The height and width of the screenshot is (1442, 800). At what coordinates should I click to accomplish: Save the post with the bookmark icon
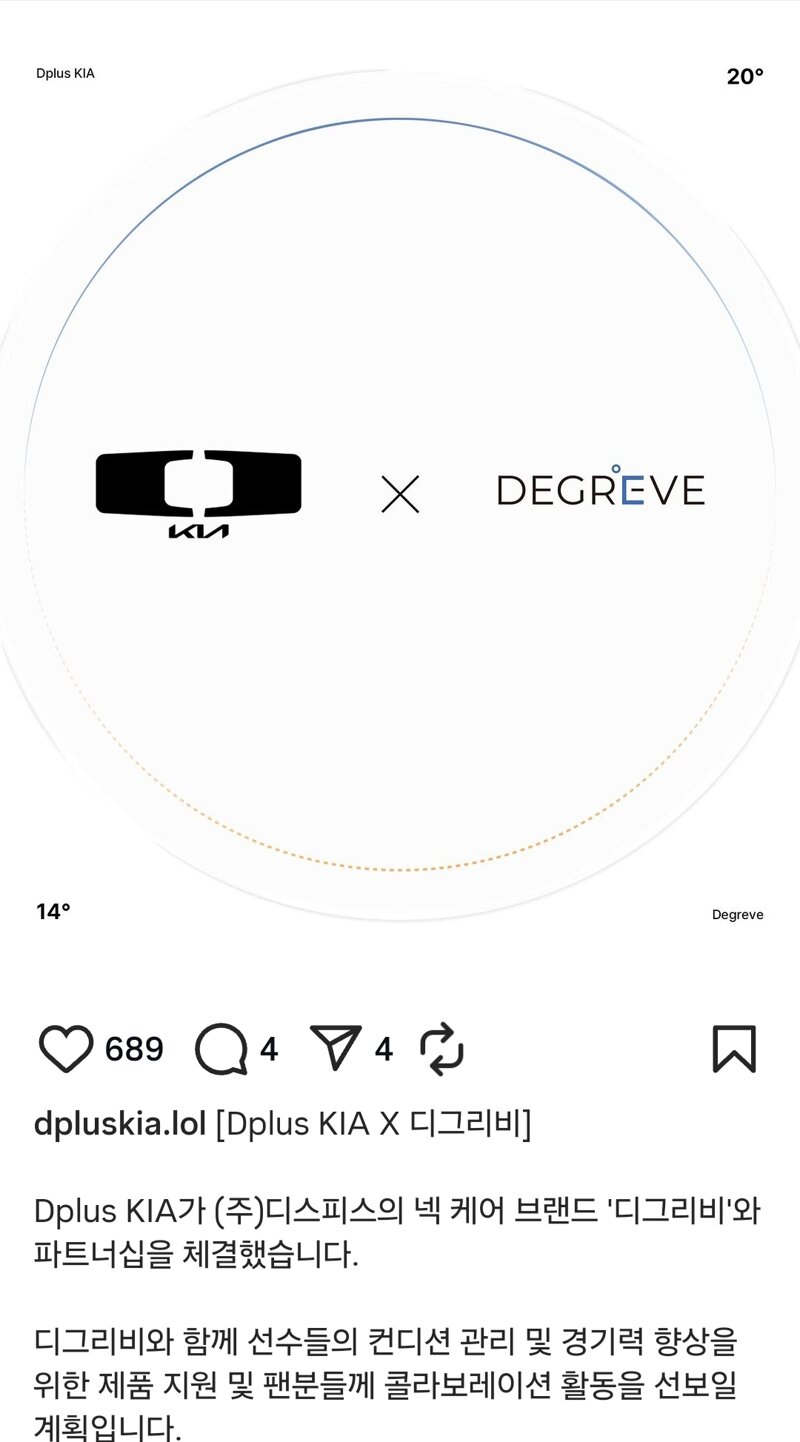[734, 1049]
